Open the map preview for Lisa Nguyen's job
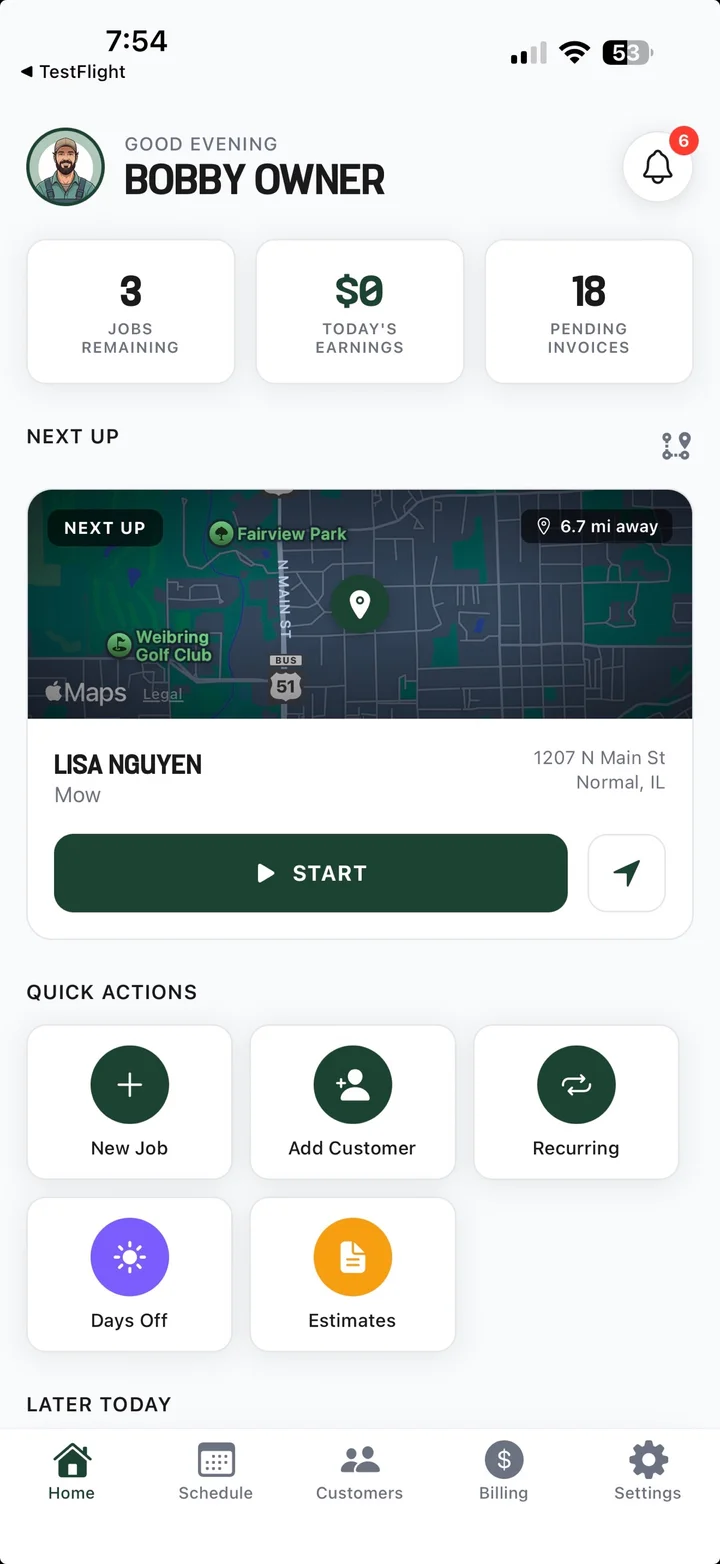The image size is (720, 1564). 360,604
